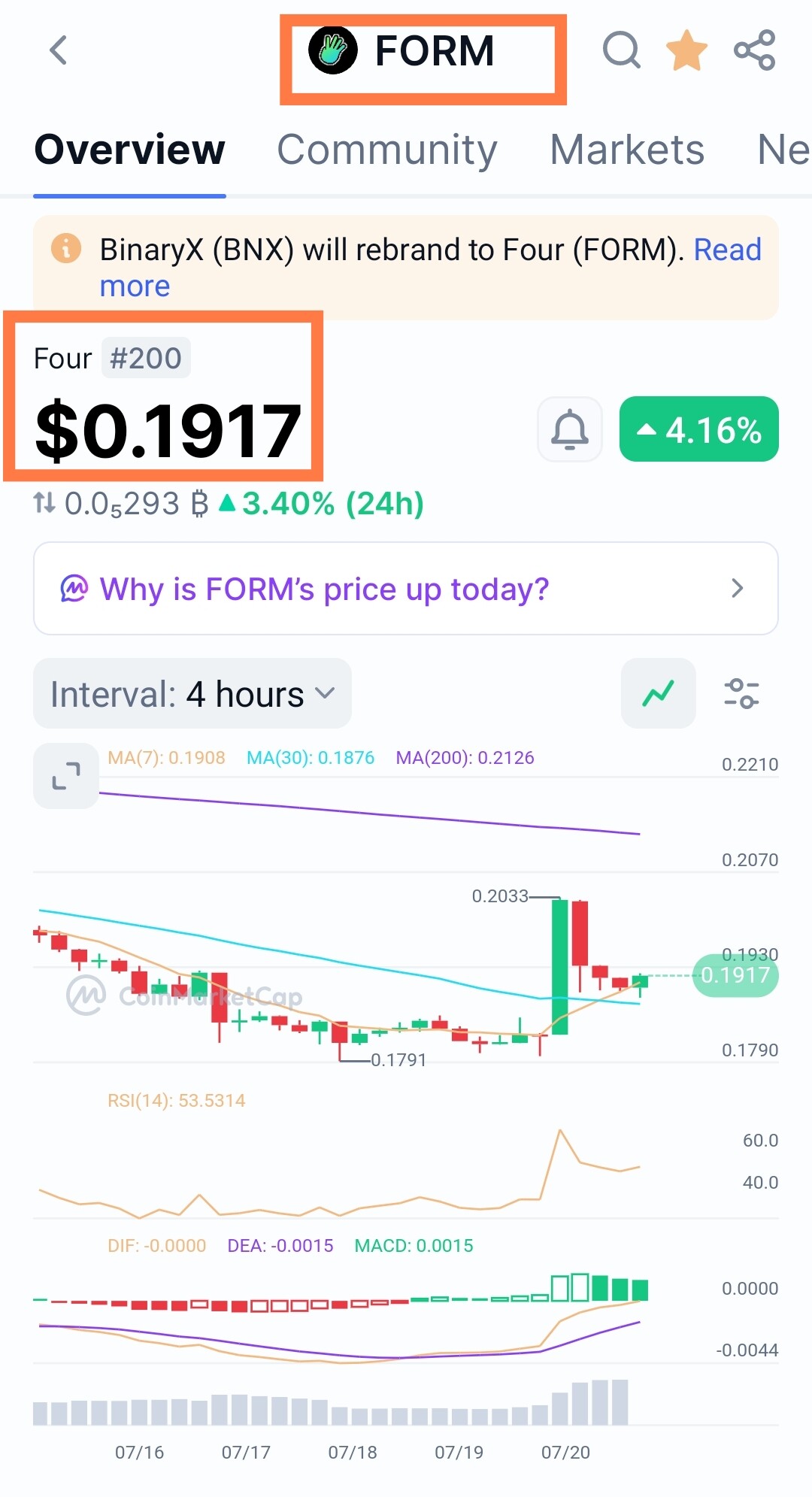This screenshot has height=1497, width=812.
Task: Expand the chart to fullscreen
Action: 66,776
